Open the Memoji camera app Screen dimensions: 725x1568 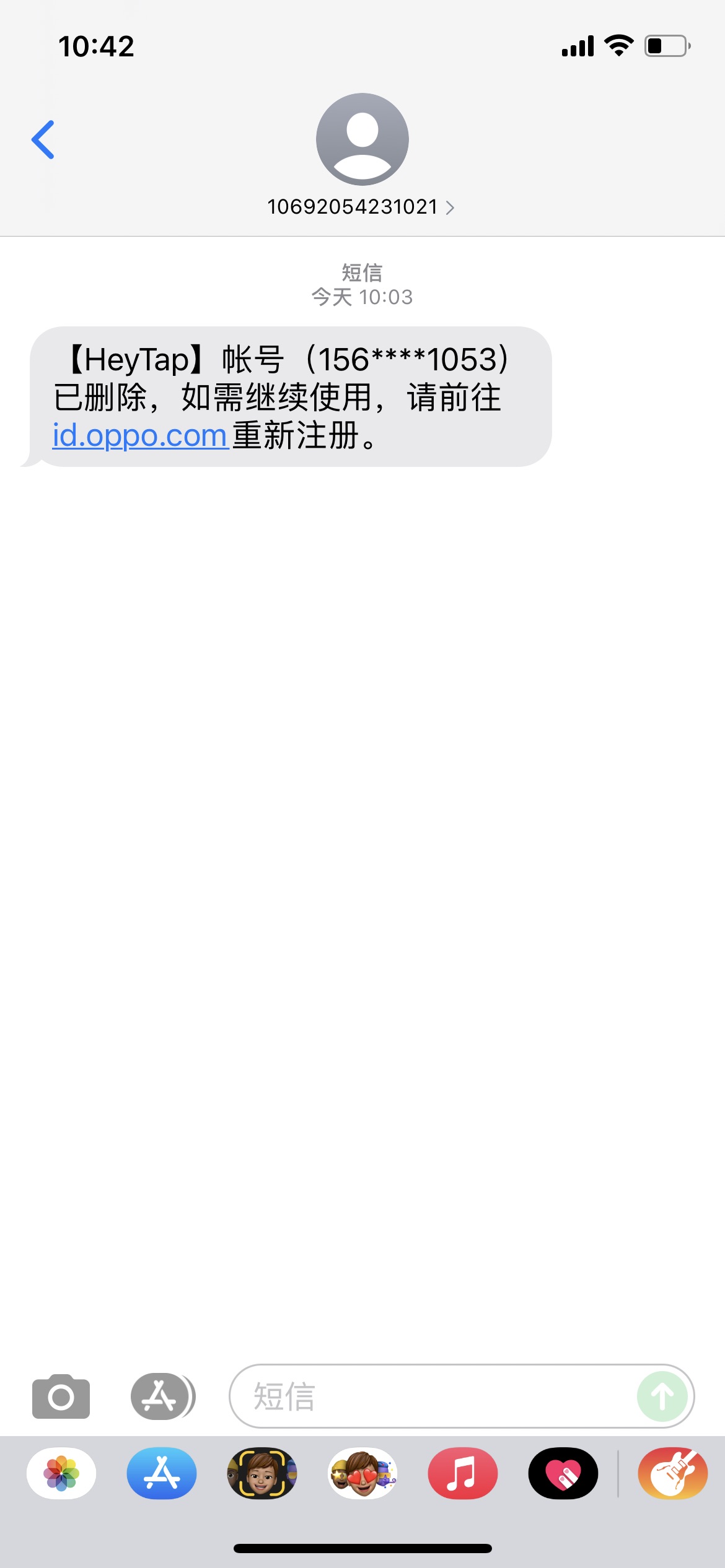pyautogui.click(x=262, y=1473)
